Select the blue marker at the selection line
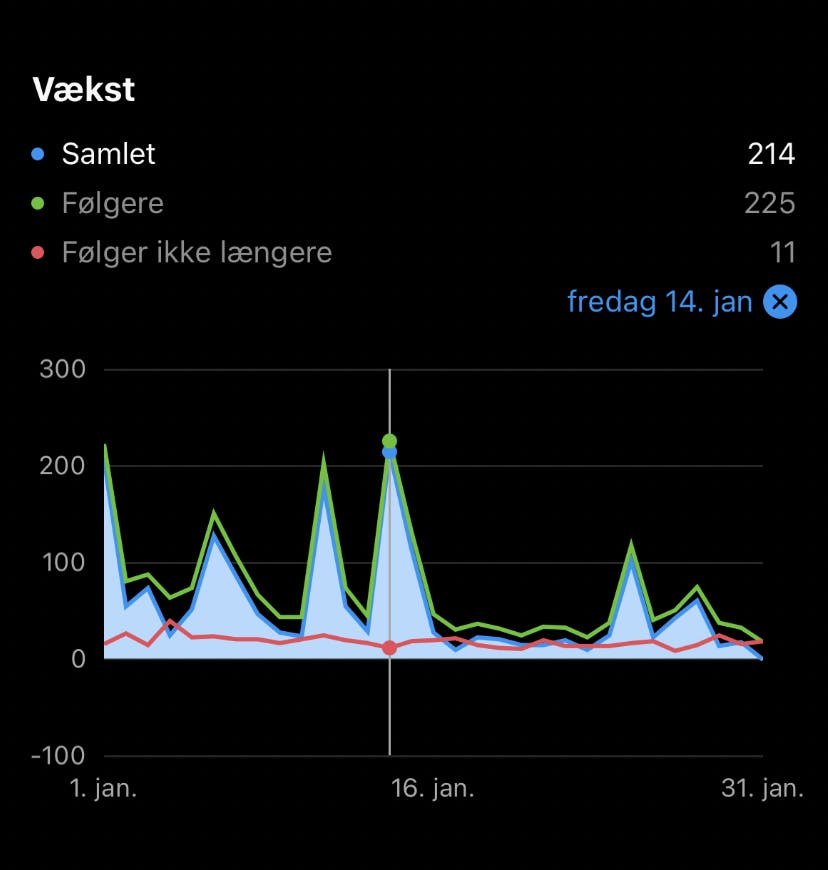 (x=389, y=454)
